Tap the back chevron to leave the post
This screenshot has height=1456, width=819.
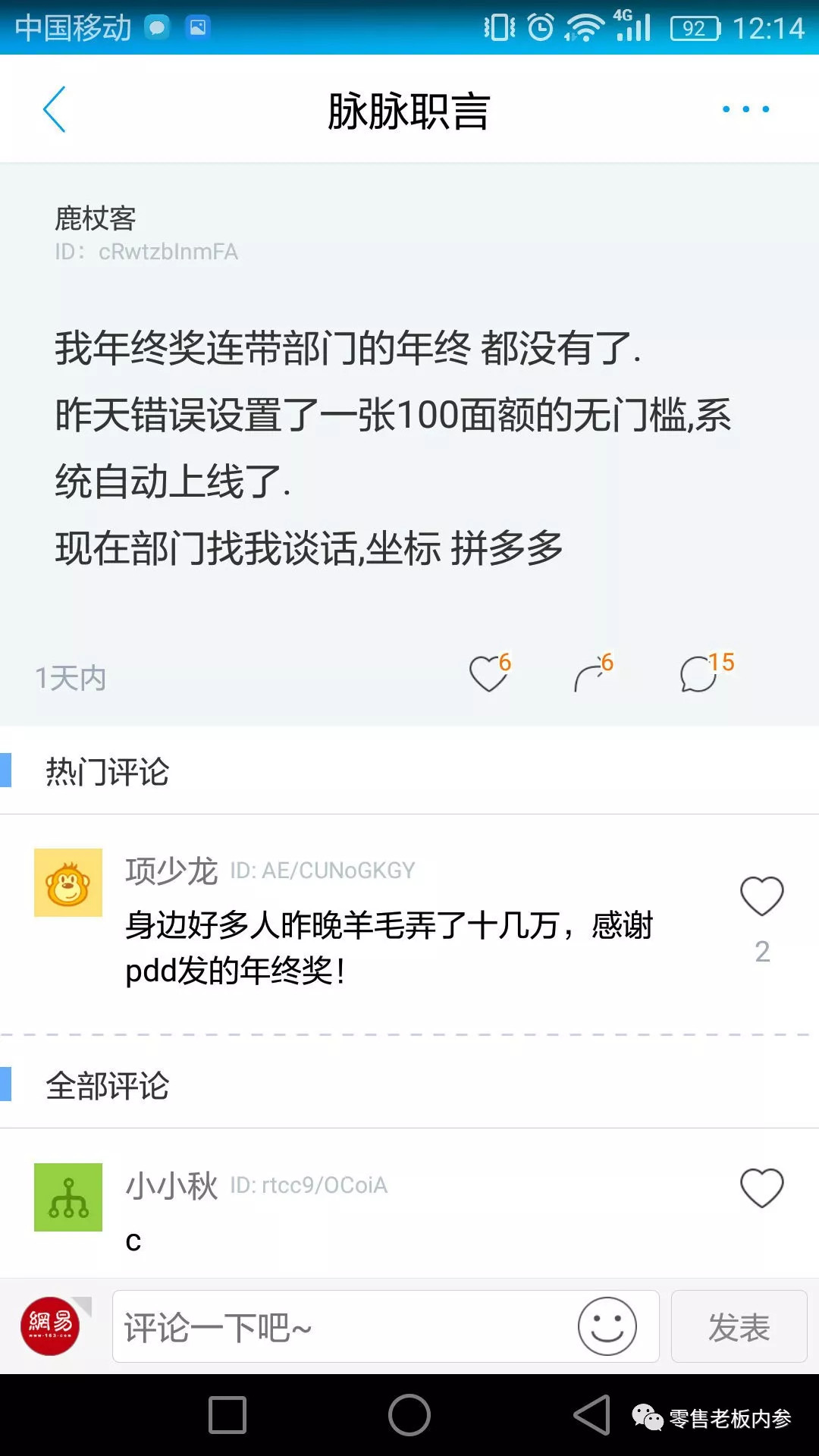(53, 108)
